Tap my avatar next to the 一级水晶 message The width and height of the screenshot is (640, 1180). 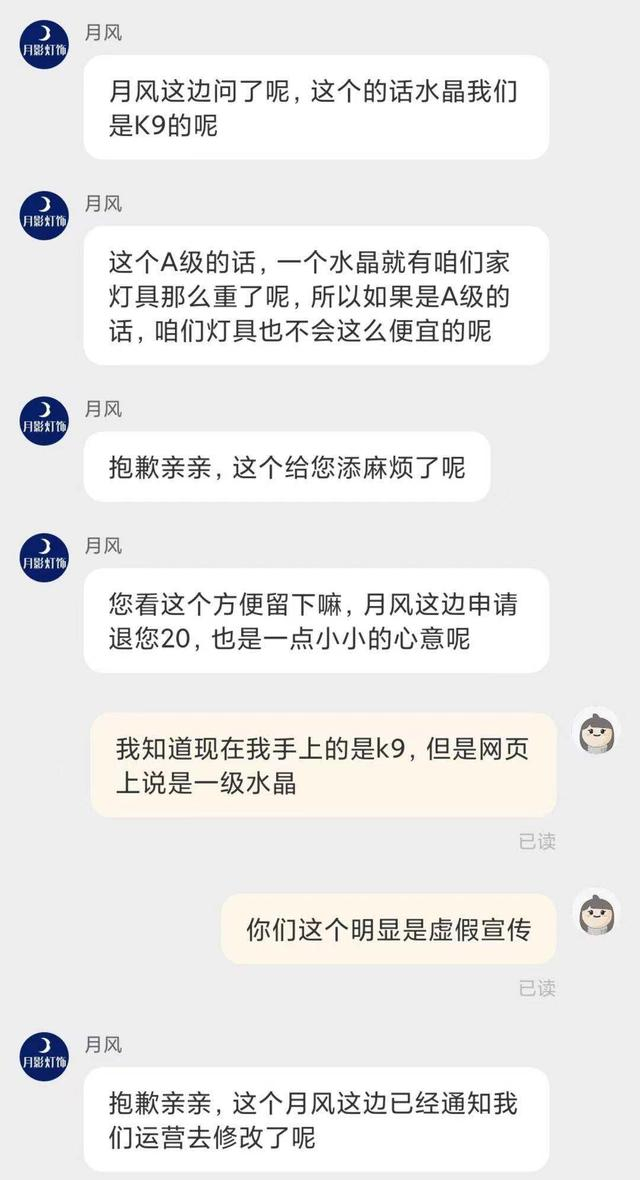pyautogui.click(x=596, y=731)
